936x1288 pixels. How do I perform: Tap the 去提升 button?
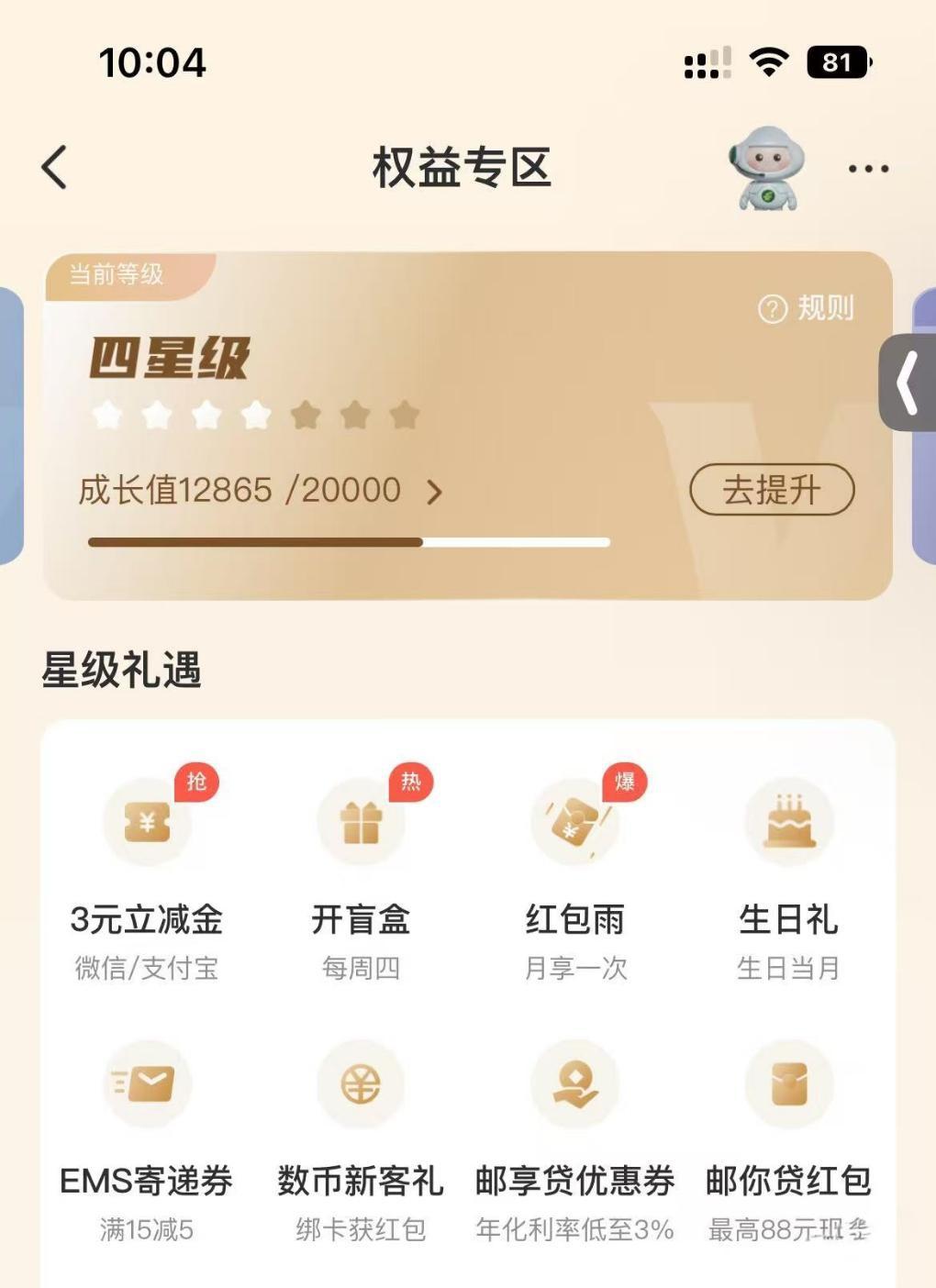point(772,490)
